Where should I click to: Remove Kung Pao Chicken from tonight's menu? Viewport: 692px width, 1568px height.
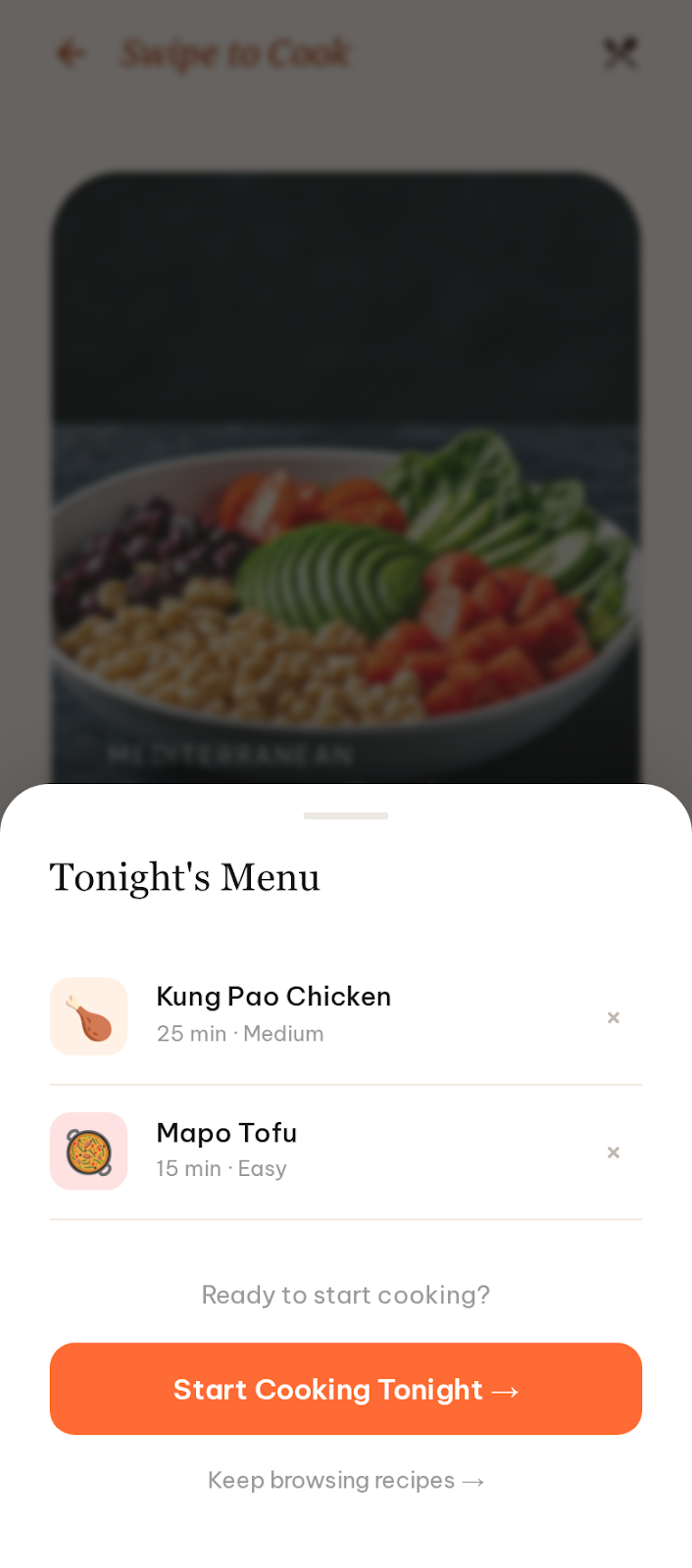(614, 1017)
